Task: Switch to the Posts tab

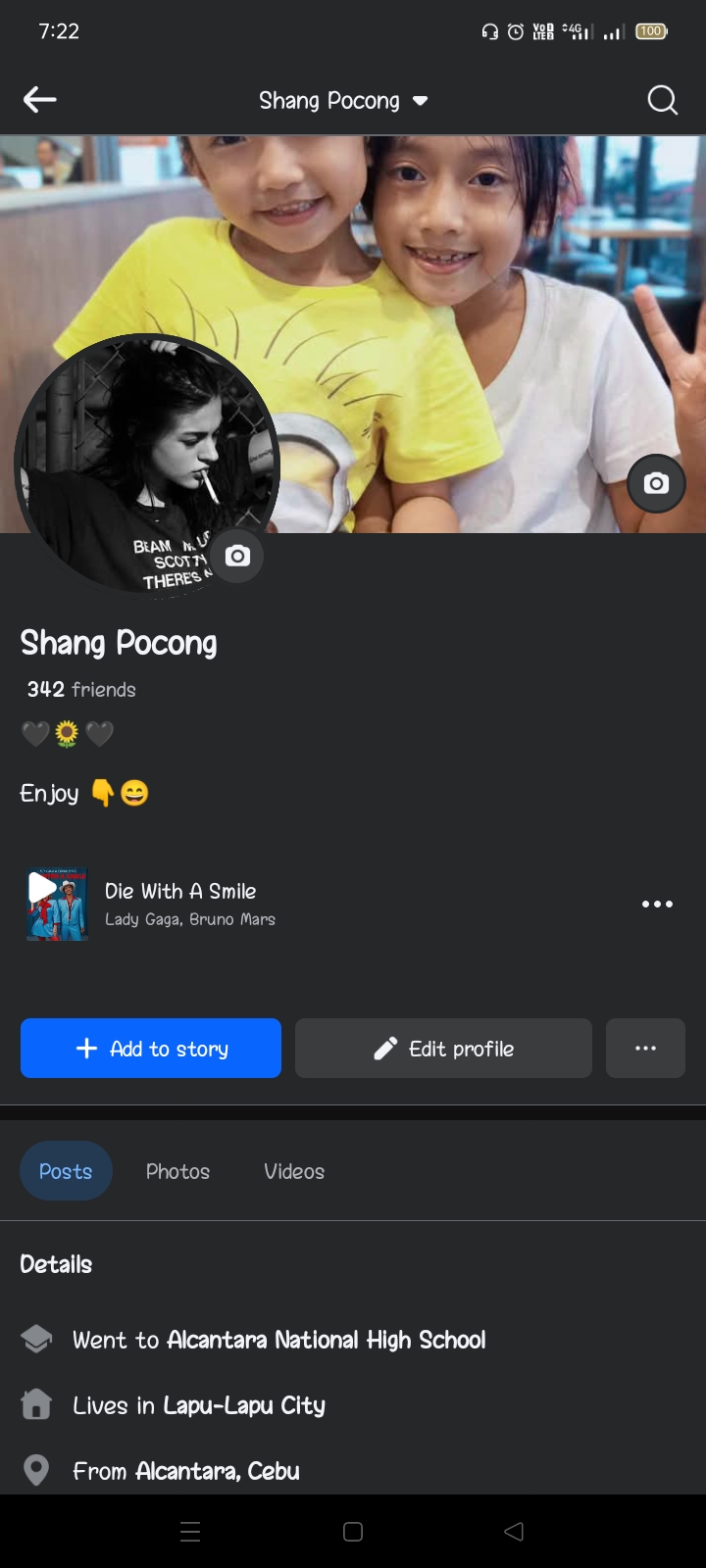Action: [66, 1171]
